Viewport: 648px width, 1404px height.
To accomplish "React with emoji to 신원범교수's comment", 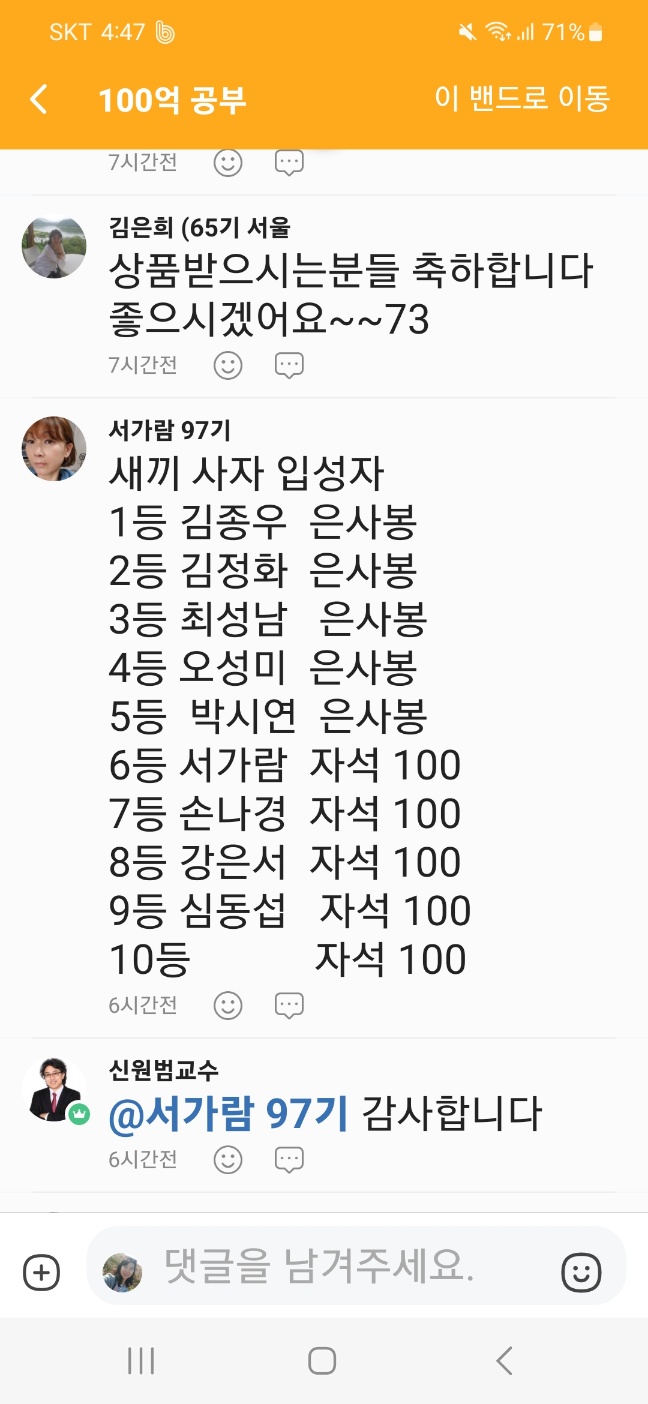I will 228,1160.
